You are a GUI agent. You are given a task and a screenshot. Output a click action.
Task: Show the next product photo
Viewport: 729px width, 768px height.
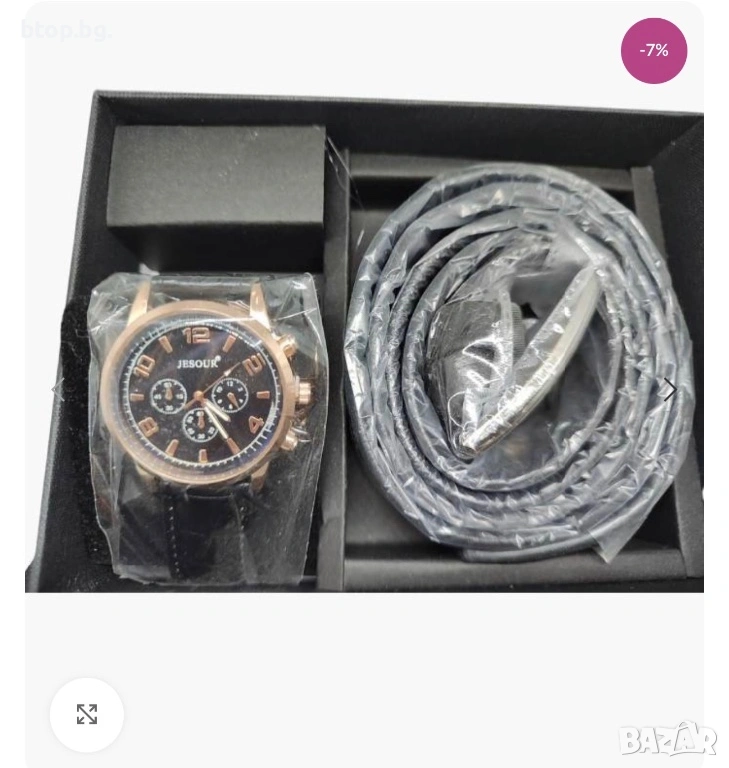669,390
